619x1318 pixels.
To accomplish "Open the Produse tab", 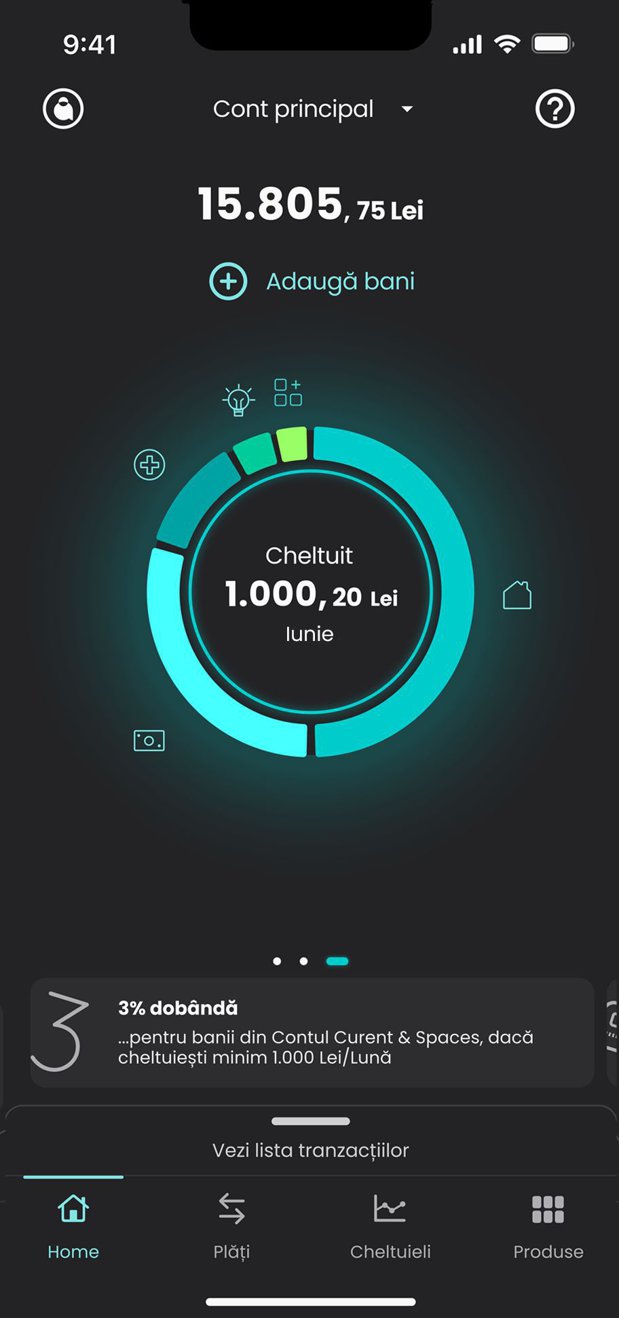I will [x=548, y=1226].
